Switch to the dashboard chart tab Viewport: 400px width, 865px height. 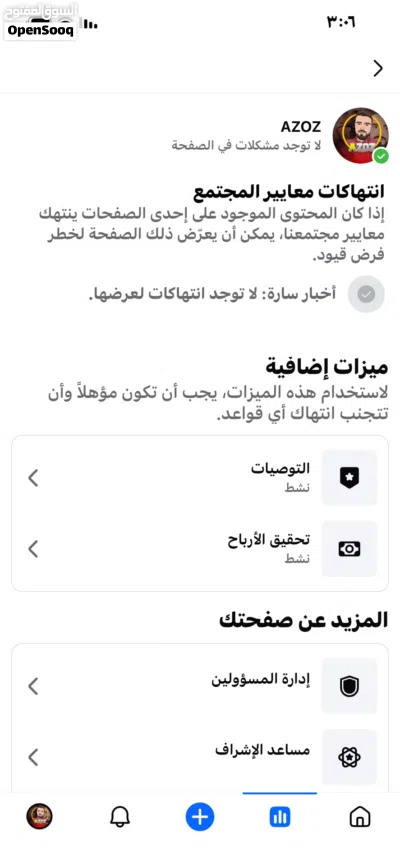pos(280,816)
